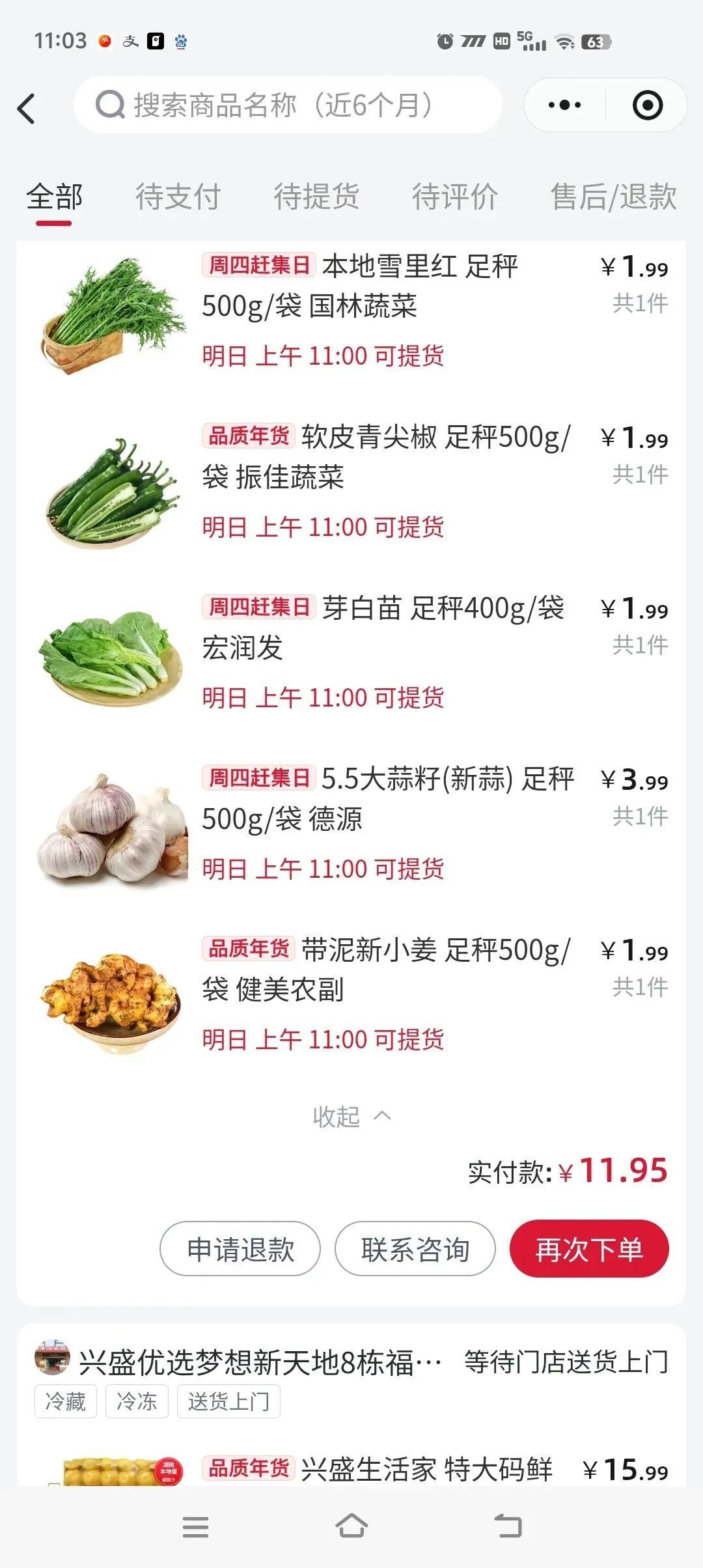Open the 兴盛优选梦想新天地 store order

click(x=260, y=1362)
